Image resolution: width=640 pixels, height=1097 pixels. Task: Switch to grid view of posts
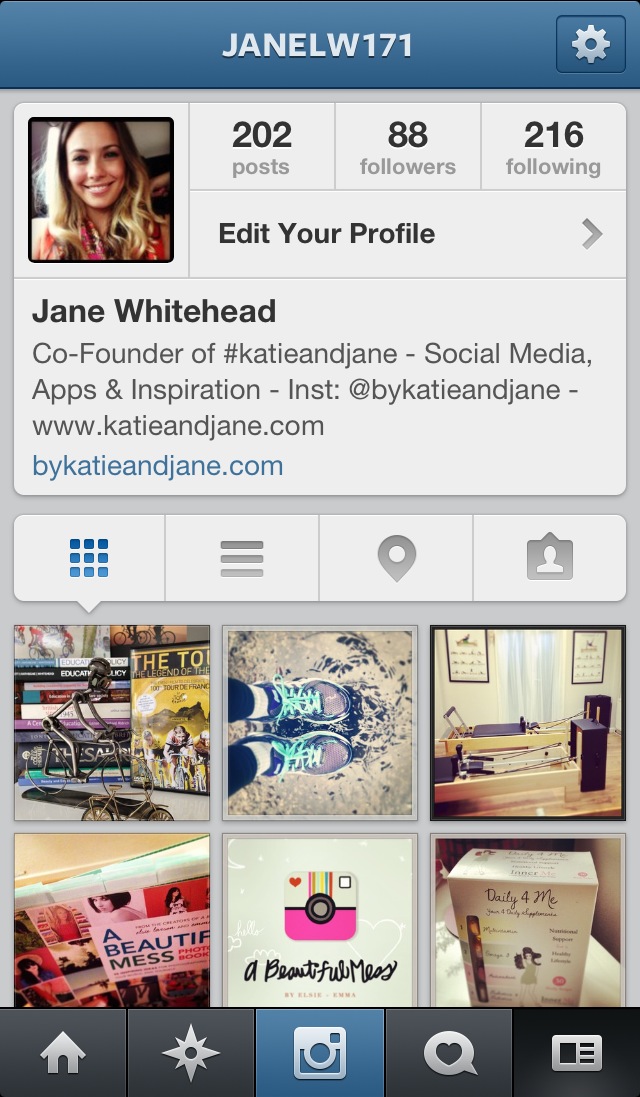tap(89, 558)
